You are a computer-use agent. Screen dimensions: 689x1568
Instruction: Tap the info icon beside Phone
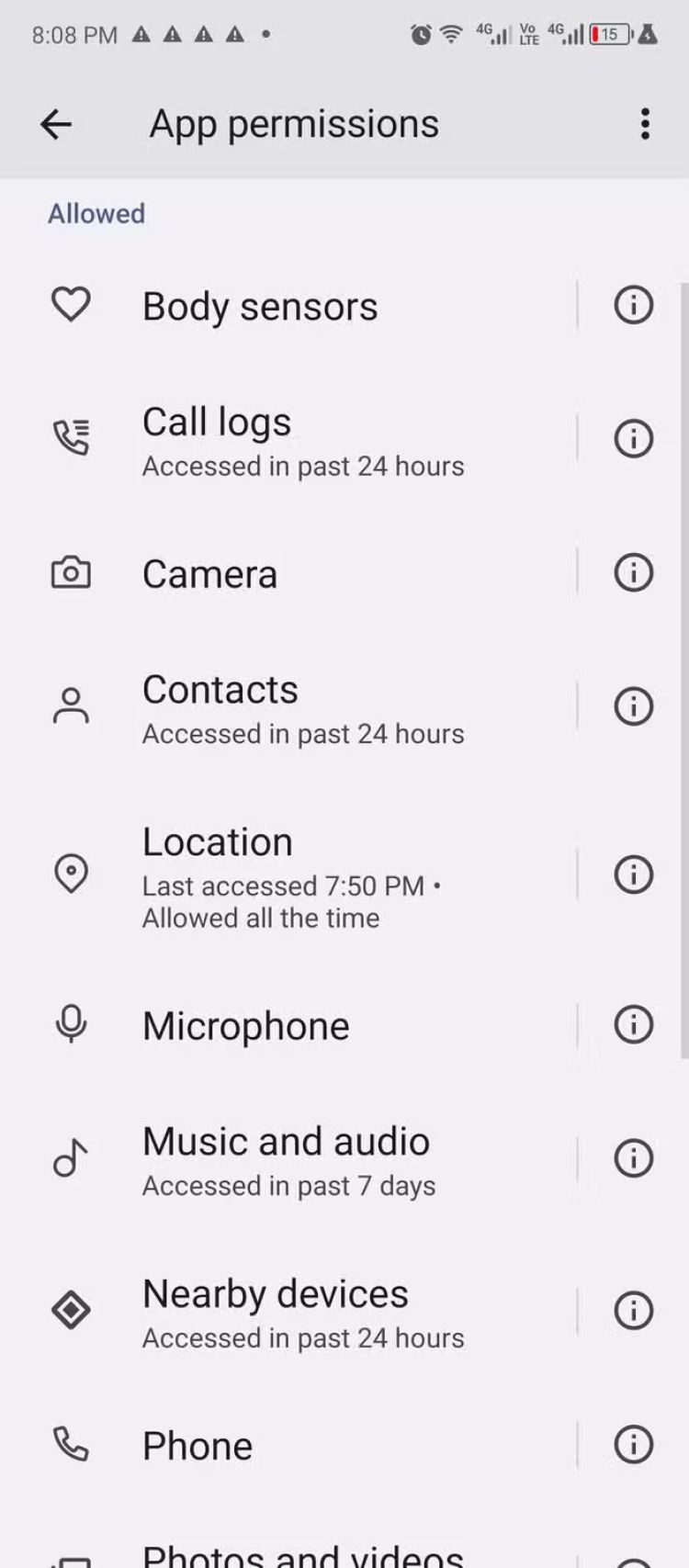tap(633, 1446)
